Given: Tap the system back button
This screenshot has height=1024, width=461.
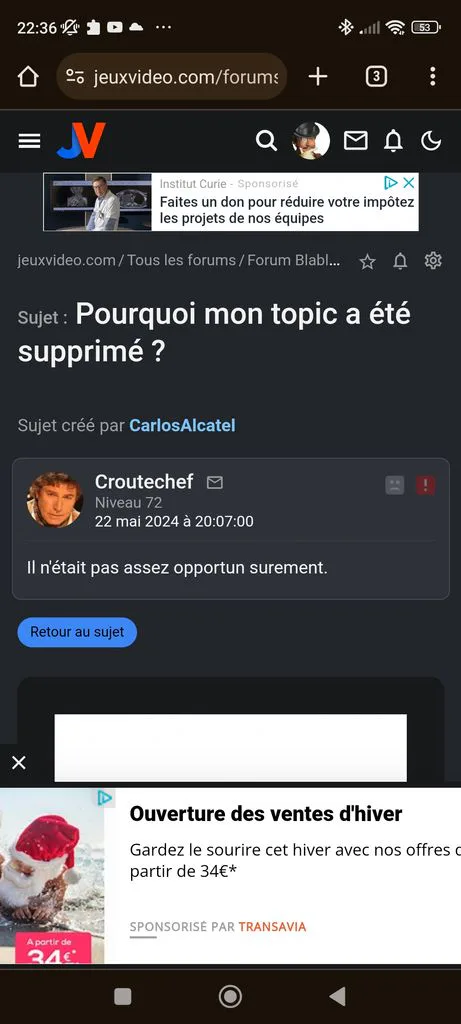Looking at the screenshot, I should click(x=338, y=996).
